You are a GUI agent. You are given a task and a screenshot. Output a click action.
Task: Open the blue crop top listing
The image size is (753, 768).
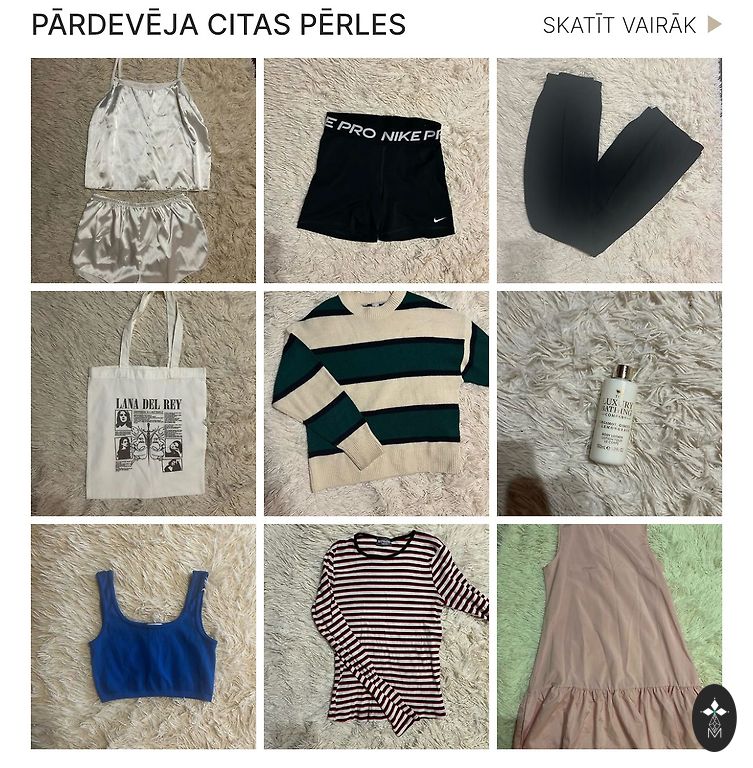tap(143, 636)
